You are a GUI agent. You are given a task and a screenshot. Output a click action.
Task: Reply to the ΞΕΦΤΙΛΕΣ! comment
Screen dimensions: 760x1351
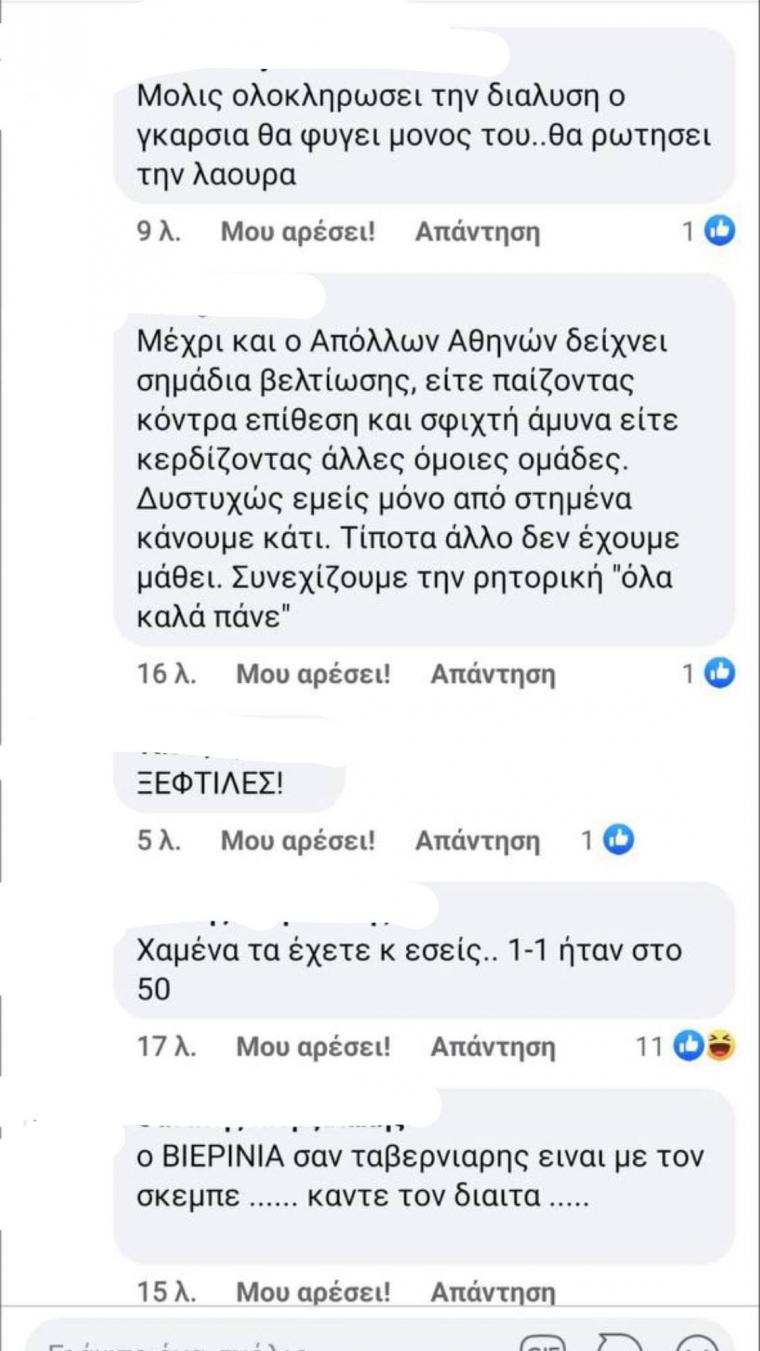[477, 841]
